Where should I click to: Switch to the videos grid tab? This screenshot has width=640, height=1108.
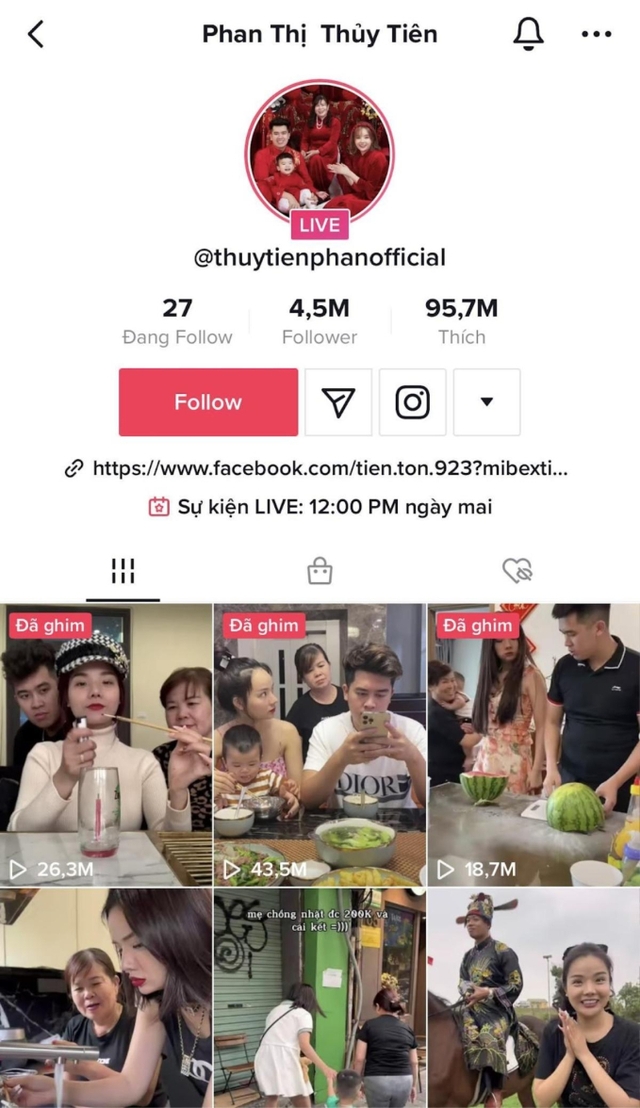[123, 572]
